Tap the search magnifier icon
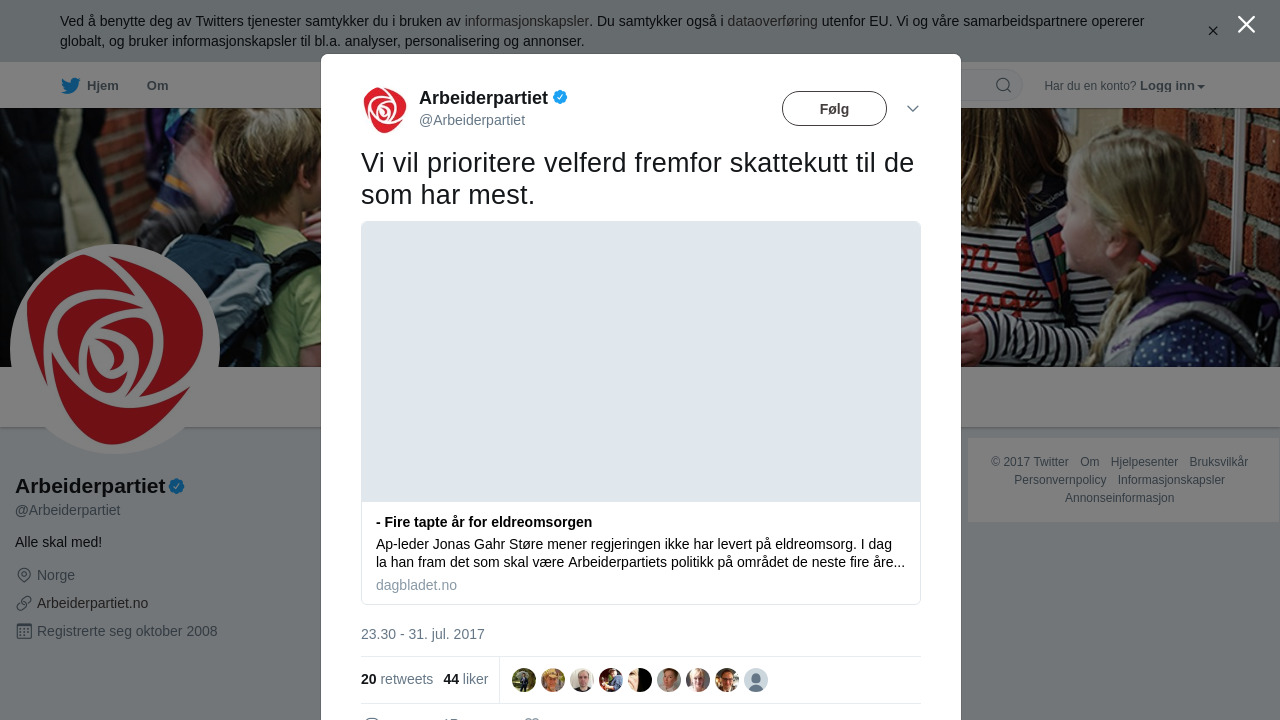This screenshot has width=1280, height=720. [1003, 85]
